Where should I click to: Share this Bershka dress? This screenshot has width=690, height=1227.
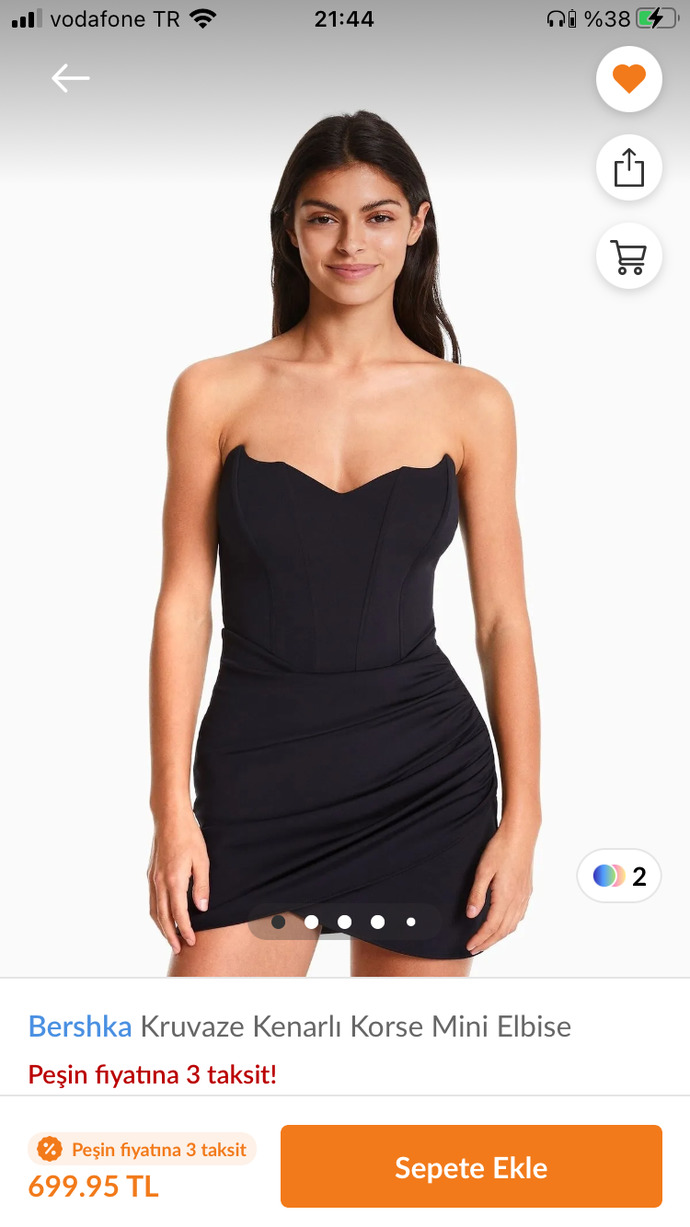click(x=629, y=167)
